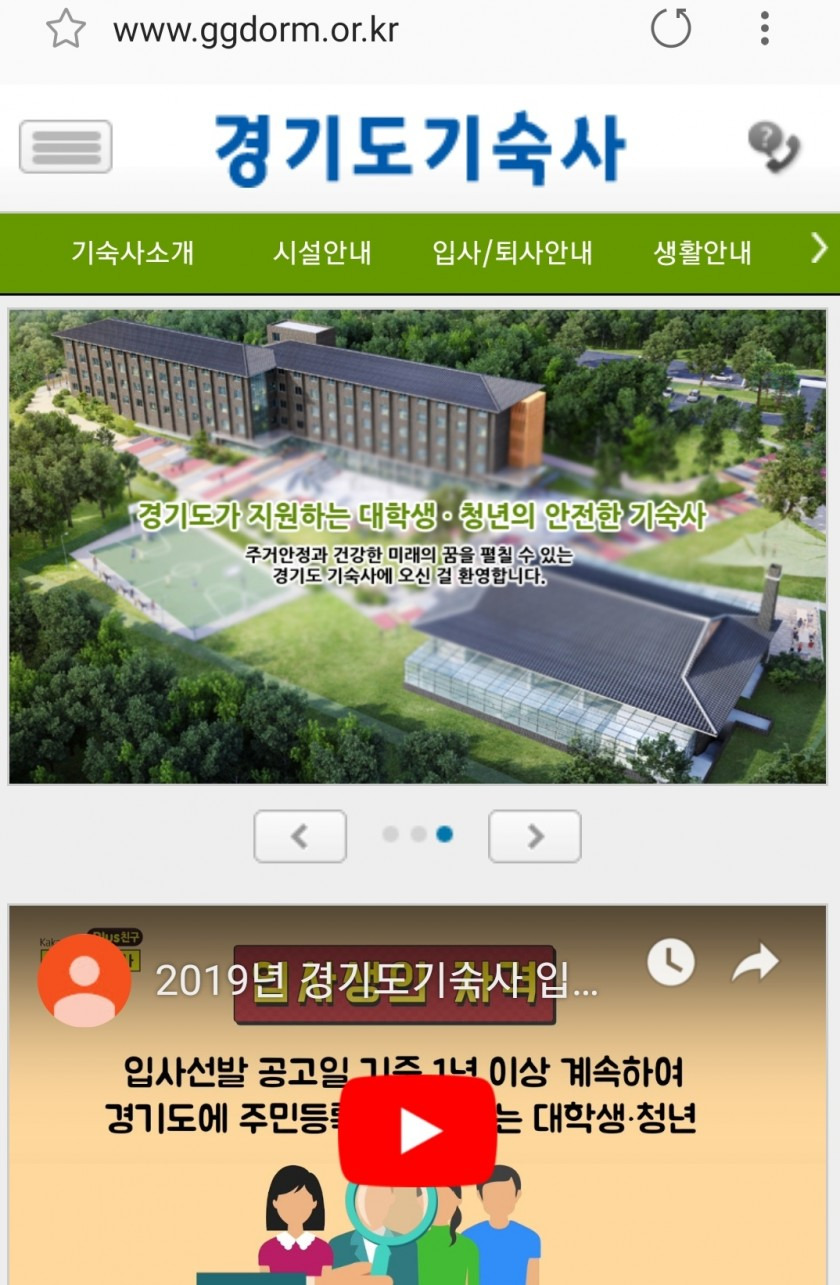Open the video channel avatar

pyautogui.click(x=84, y=980)
